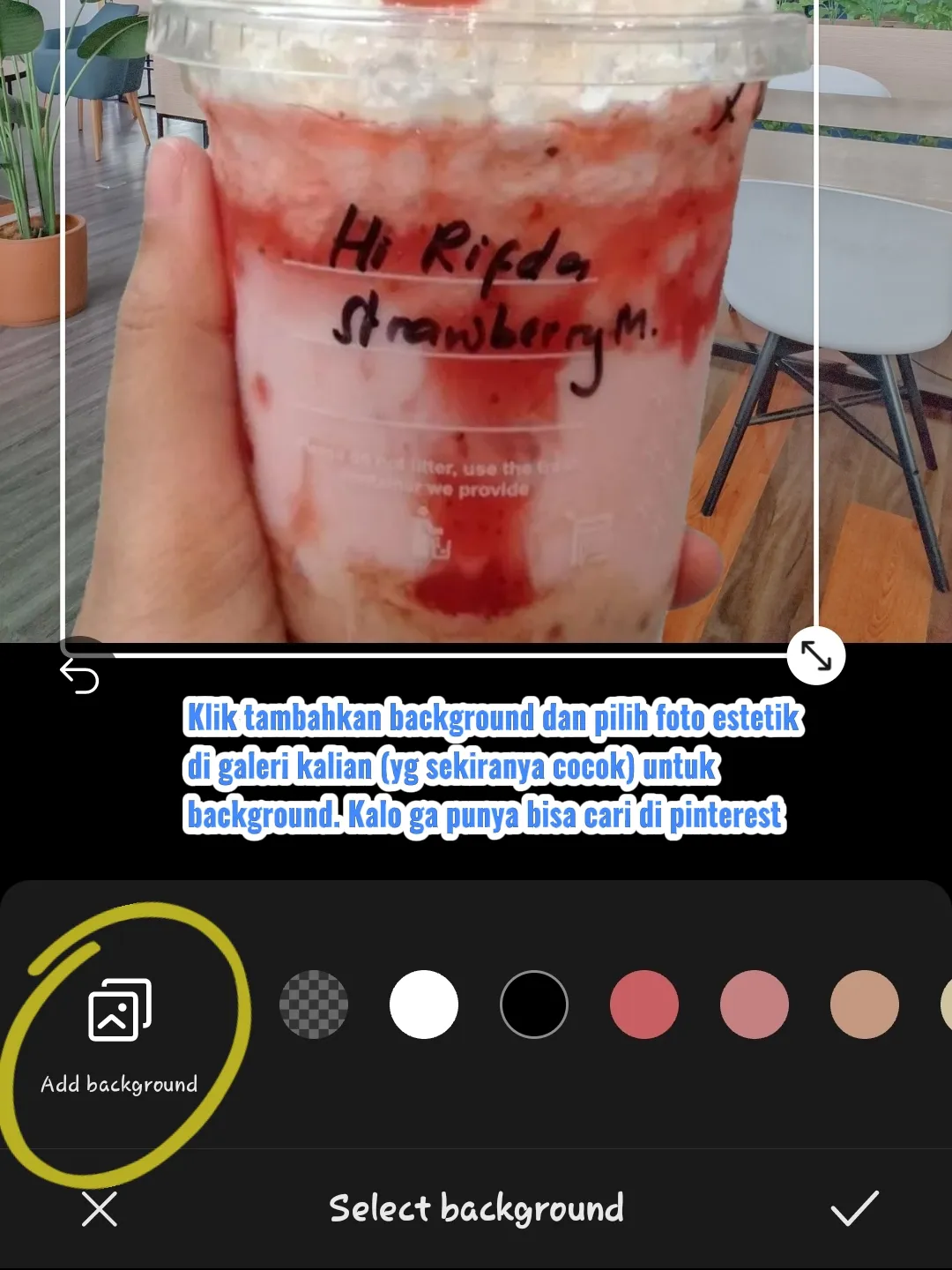Confirm background with the checkmark
The width and height of the screenshot is (952, 1270).
click(x=854, y=1209)
